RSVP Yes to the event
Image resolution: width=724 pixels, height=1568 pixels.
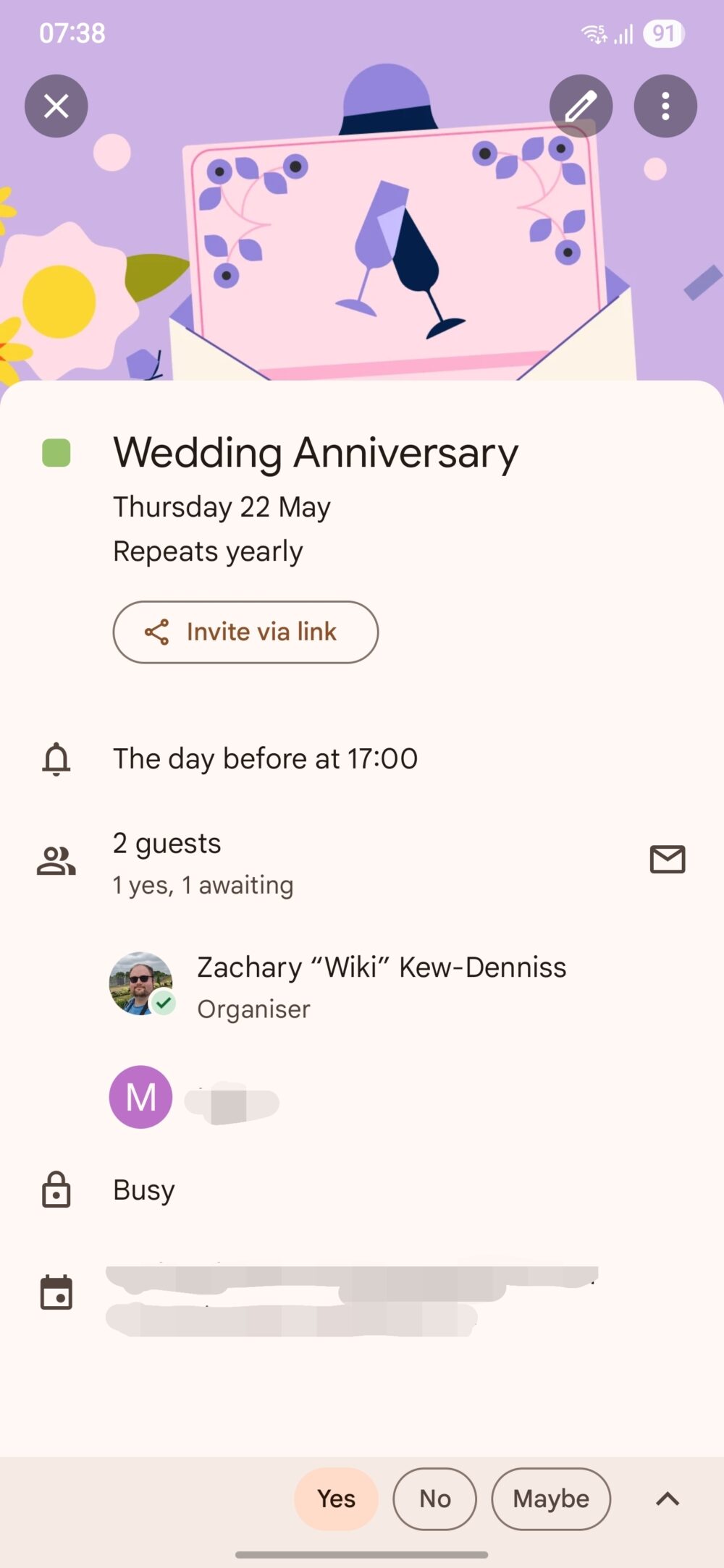click(x=337, y=1499)
